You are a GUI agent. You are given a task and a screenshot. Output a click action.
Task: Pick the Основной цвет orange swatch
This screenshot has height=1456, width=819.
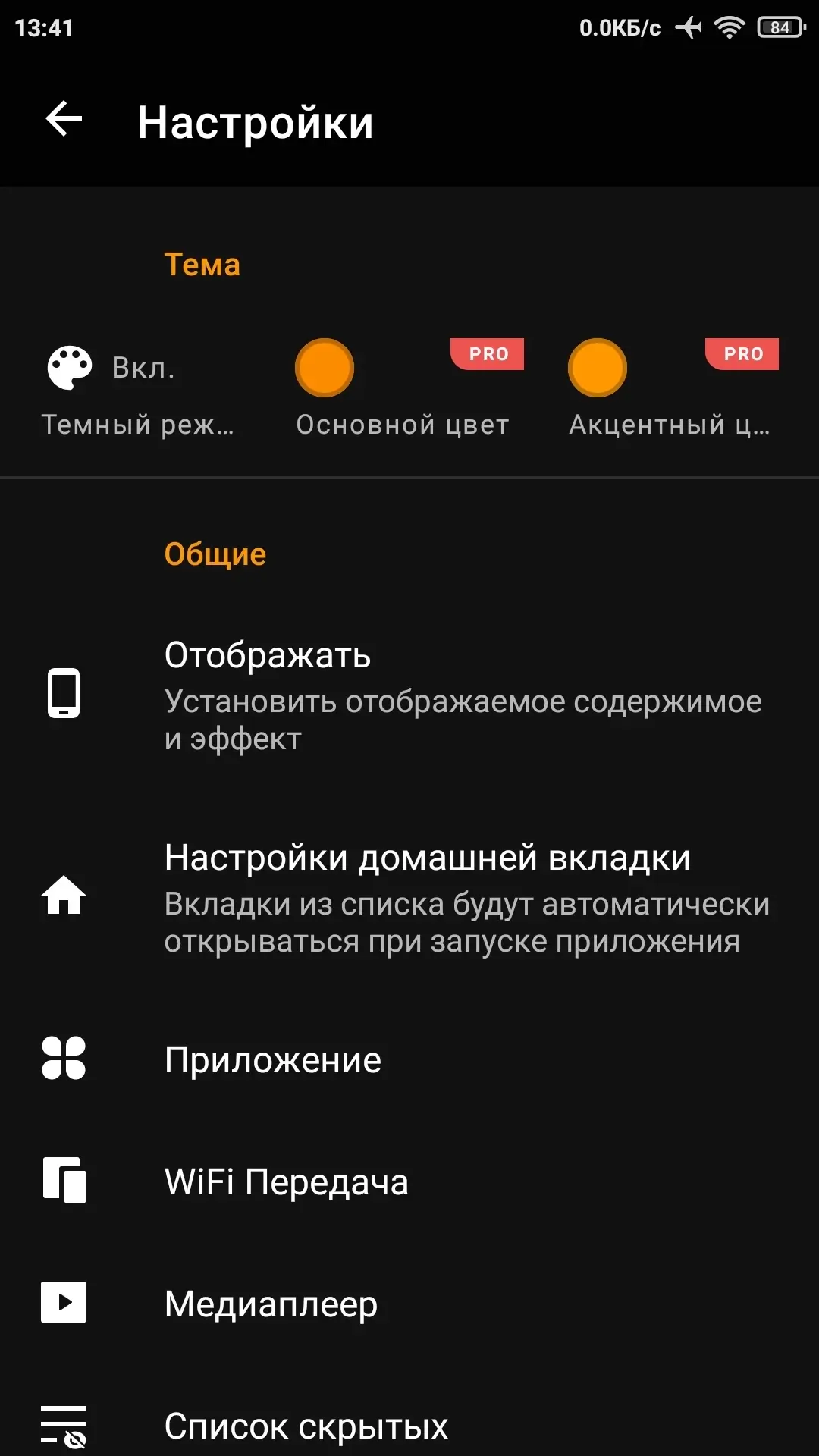tap(325, 368)
